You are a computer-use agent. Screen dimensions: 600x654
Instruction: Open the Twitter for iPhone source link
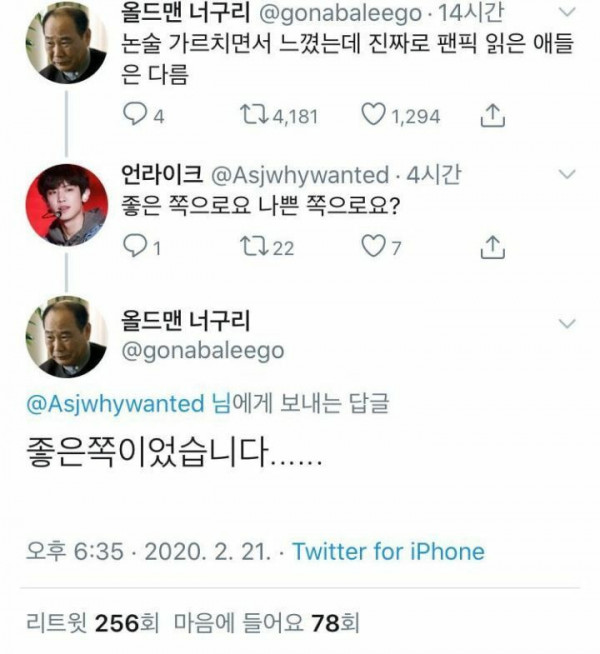tap(388, 552)
